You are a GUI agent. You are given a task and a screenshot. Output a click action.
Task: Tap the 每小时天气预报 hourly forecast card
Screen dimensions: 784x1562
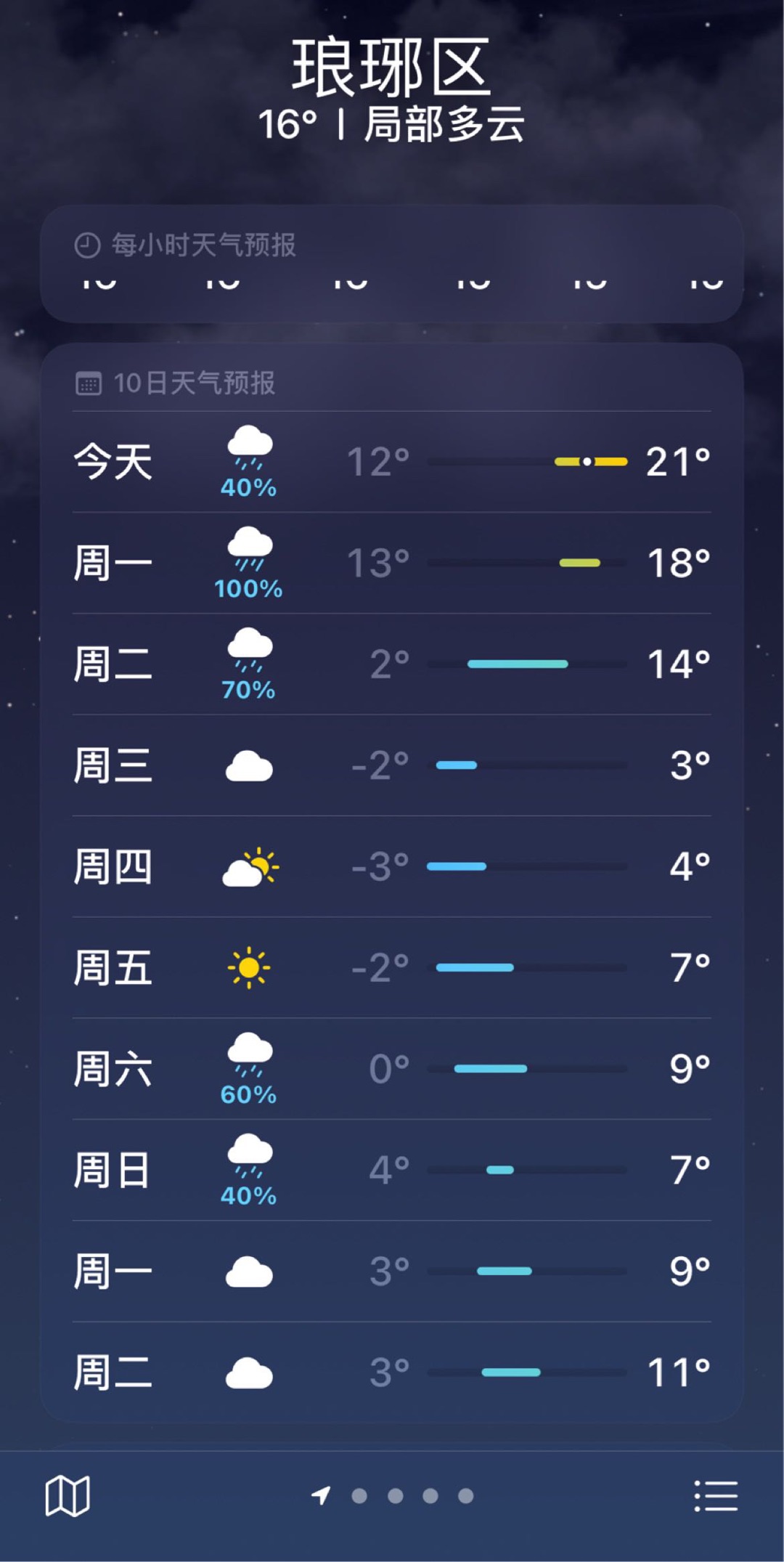click(x=392, y=264)
